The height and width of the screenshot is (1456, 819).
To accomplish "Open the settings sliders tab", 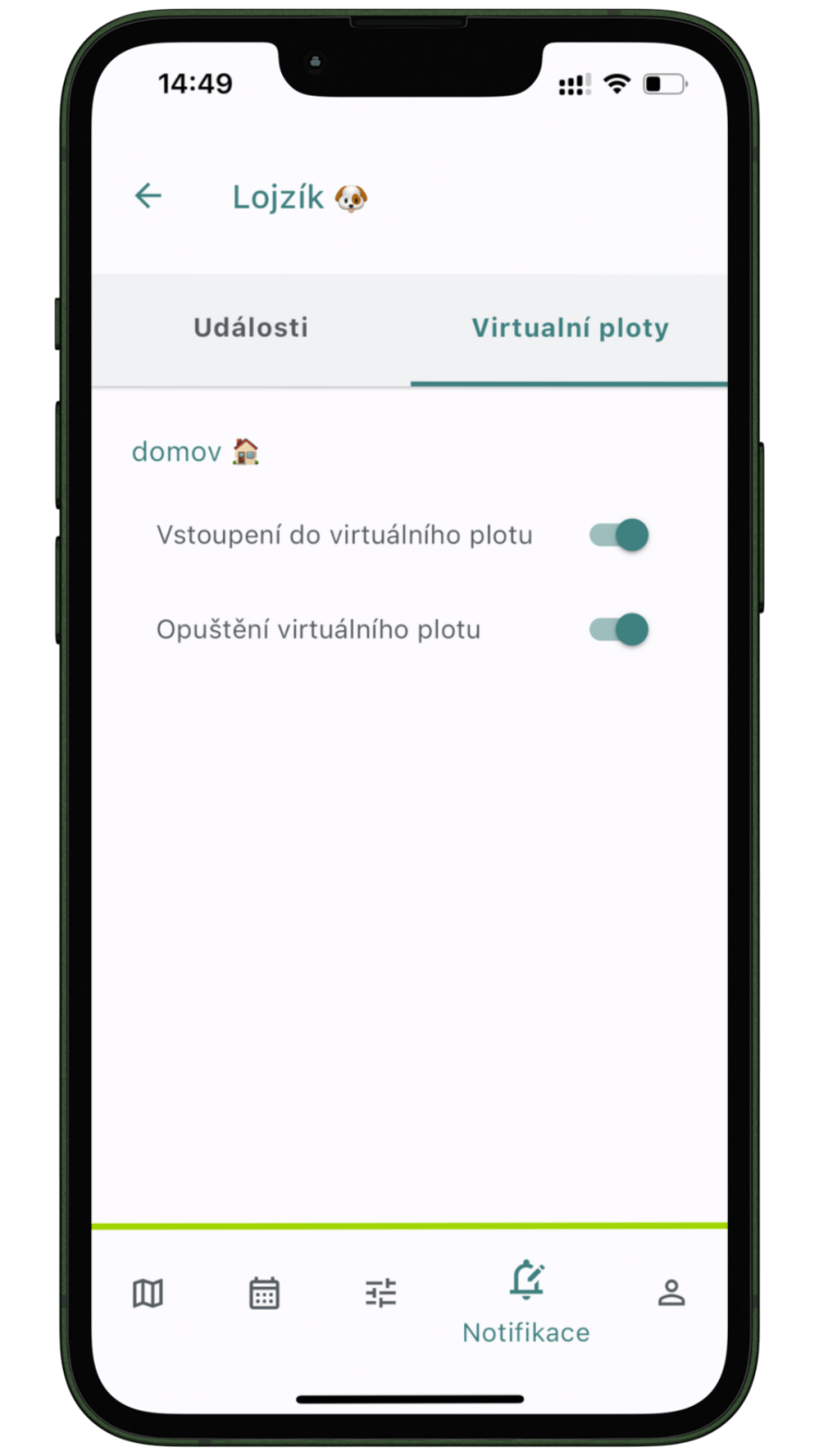I will [x=380, y=1293].
